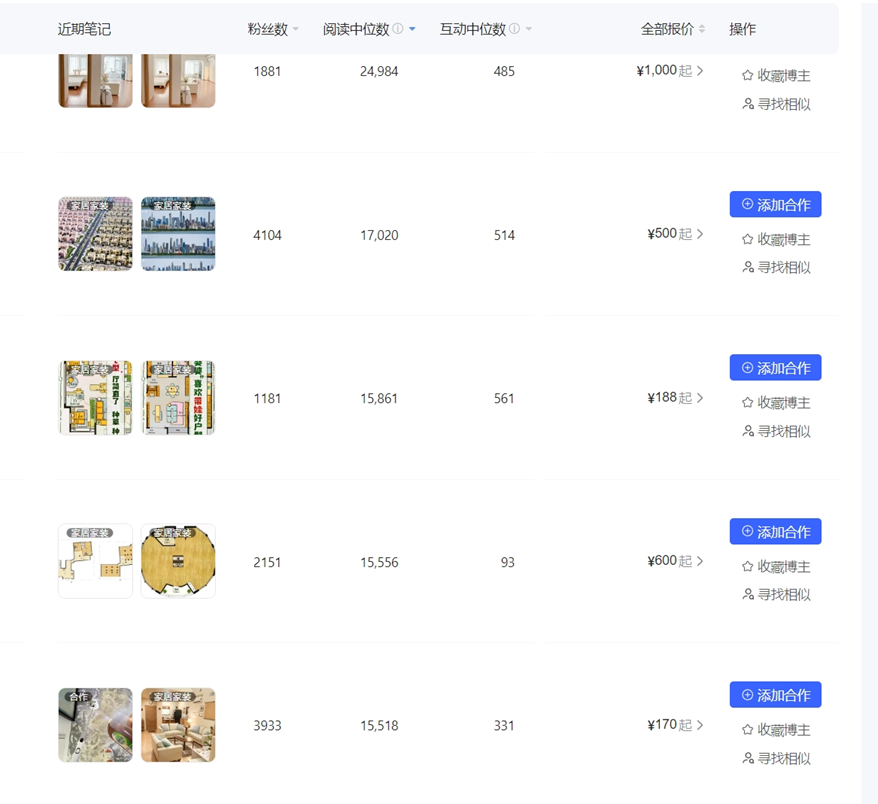Image resolution: width=878 pixels, height=804 pixels.
Task: Tap 添加合作 for the 4104-fans blogger
Action: [775, 204]
